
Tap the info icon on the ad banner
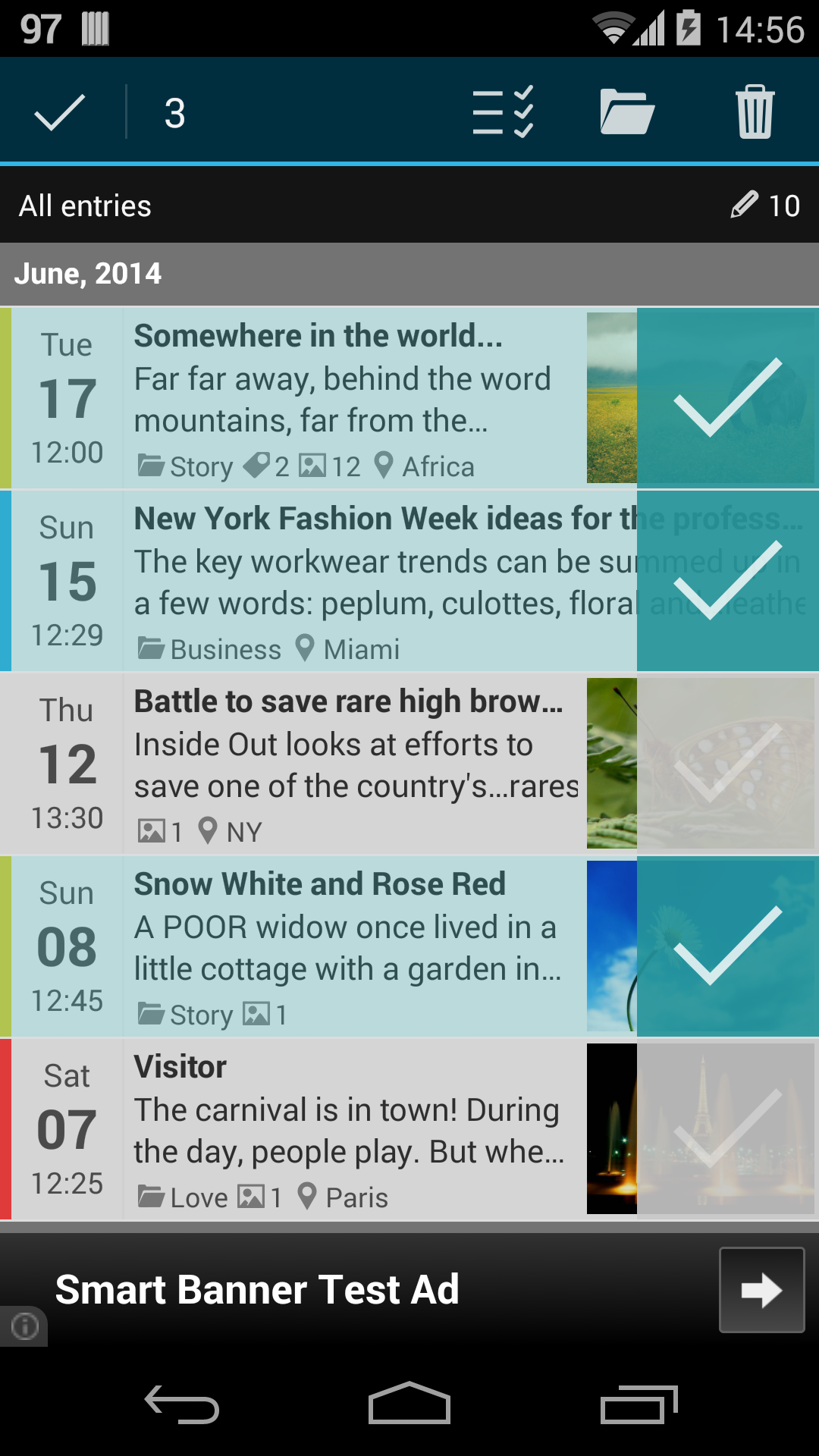(x=24, y=1324)
